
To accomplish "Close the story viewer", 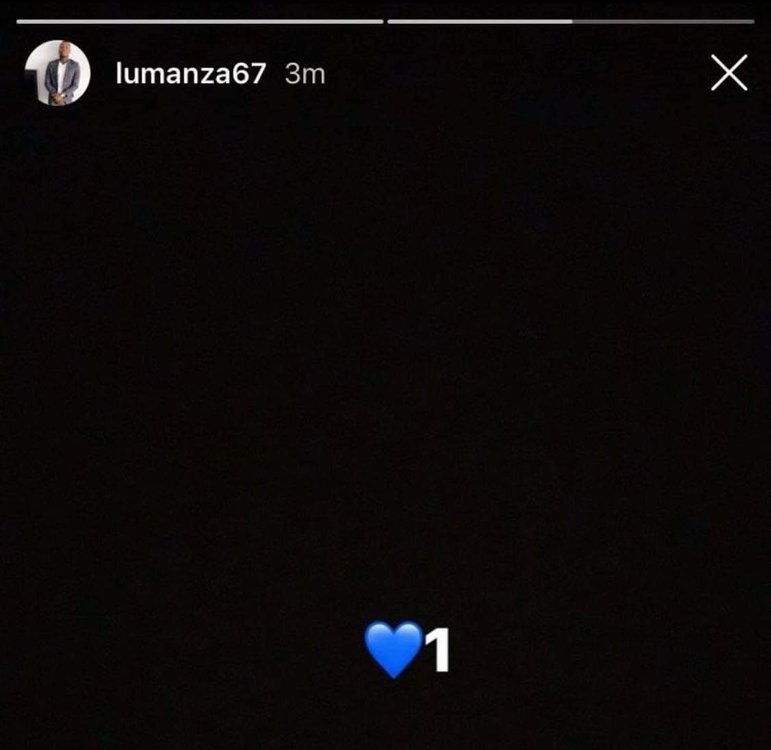I will [729, 73].
